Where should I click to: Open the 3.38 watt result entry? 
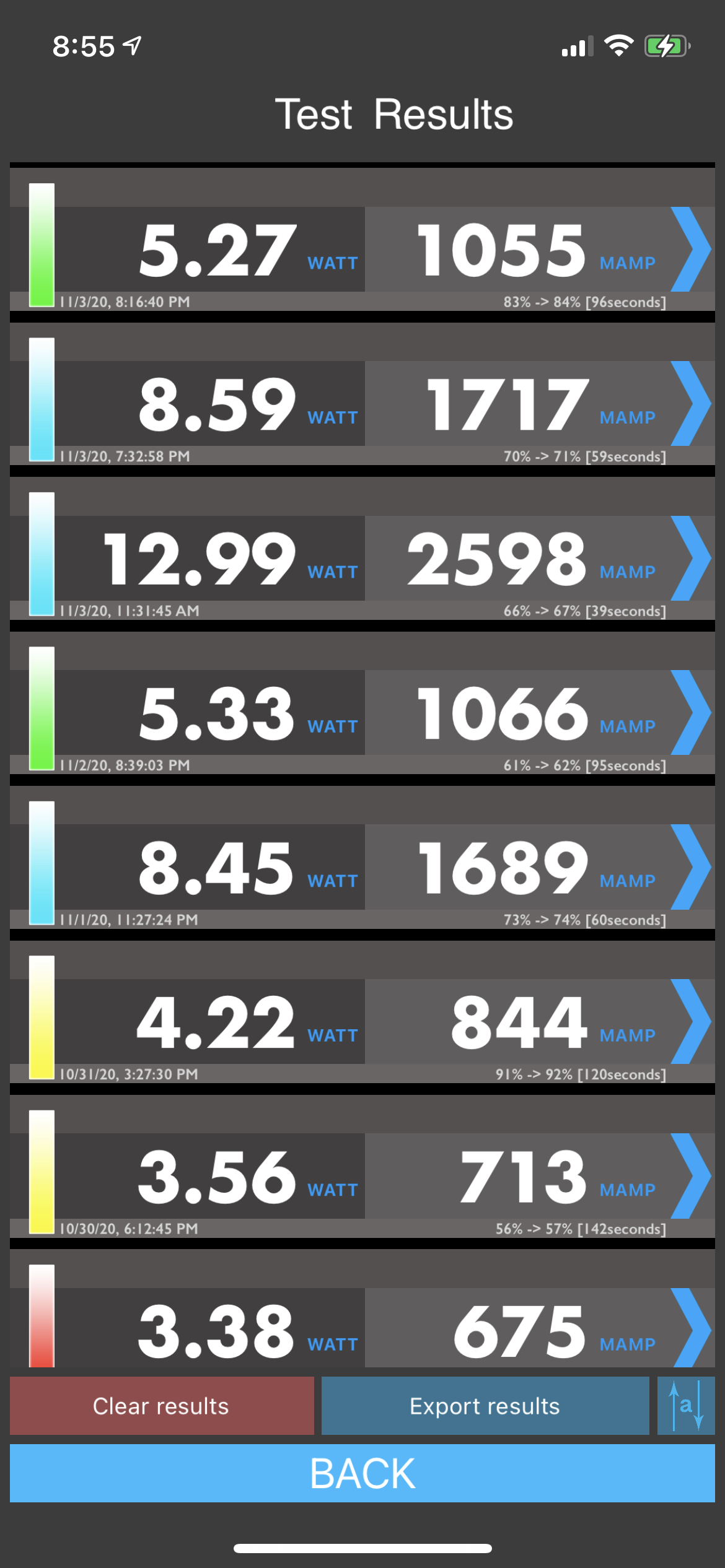click(362, 1309)
